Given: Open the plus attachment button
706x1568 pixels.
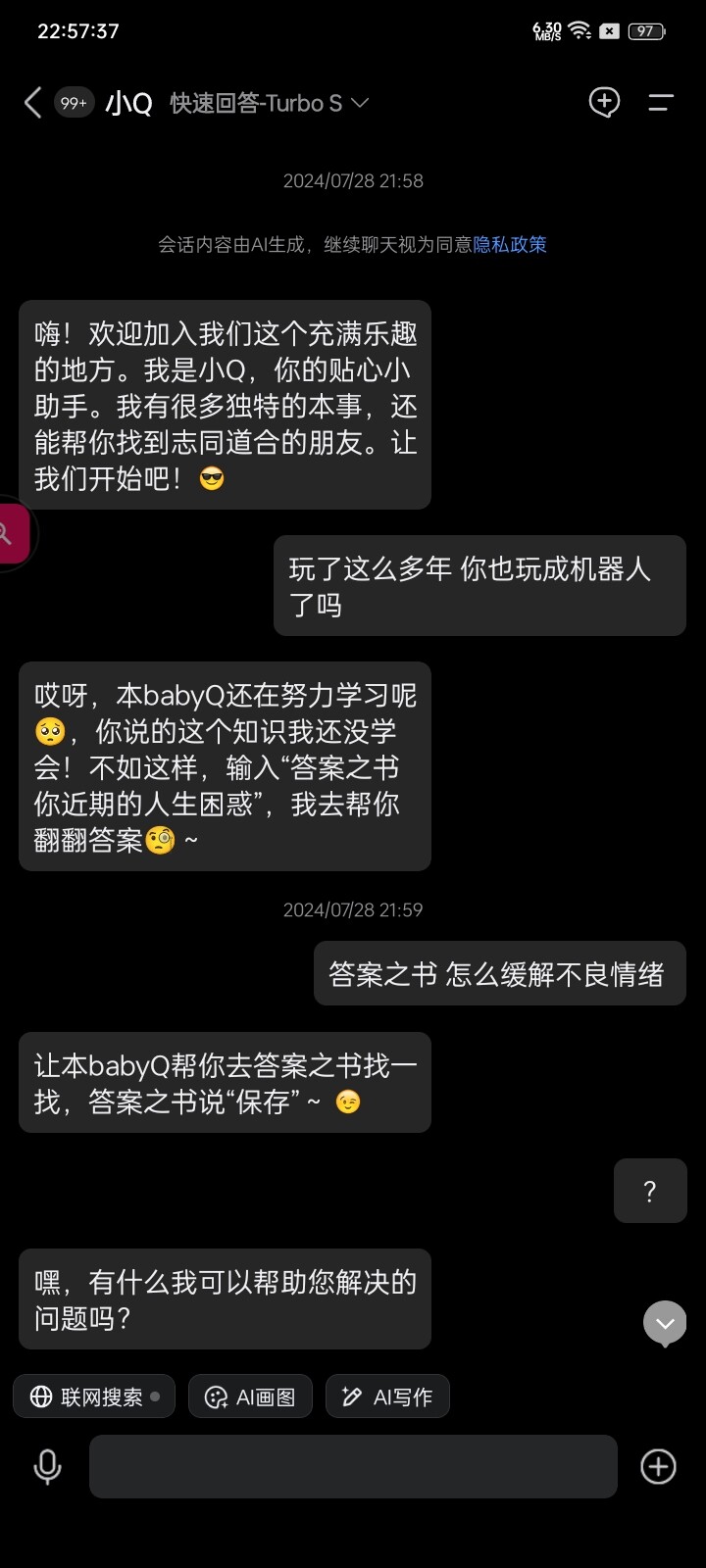Looking at the screenshot, I should [658, 1466].
